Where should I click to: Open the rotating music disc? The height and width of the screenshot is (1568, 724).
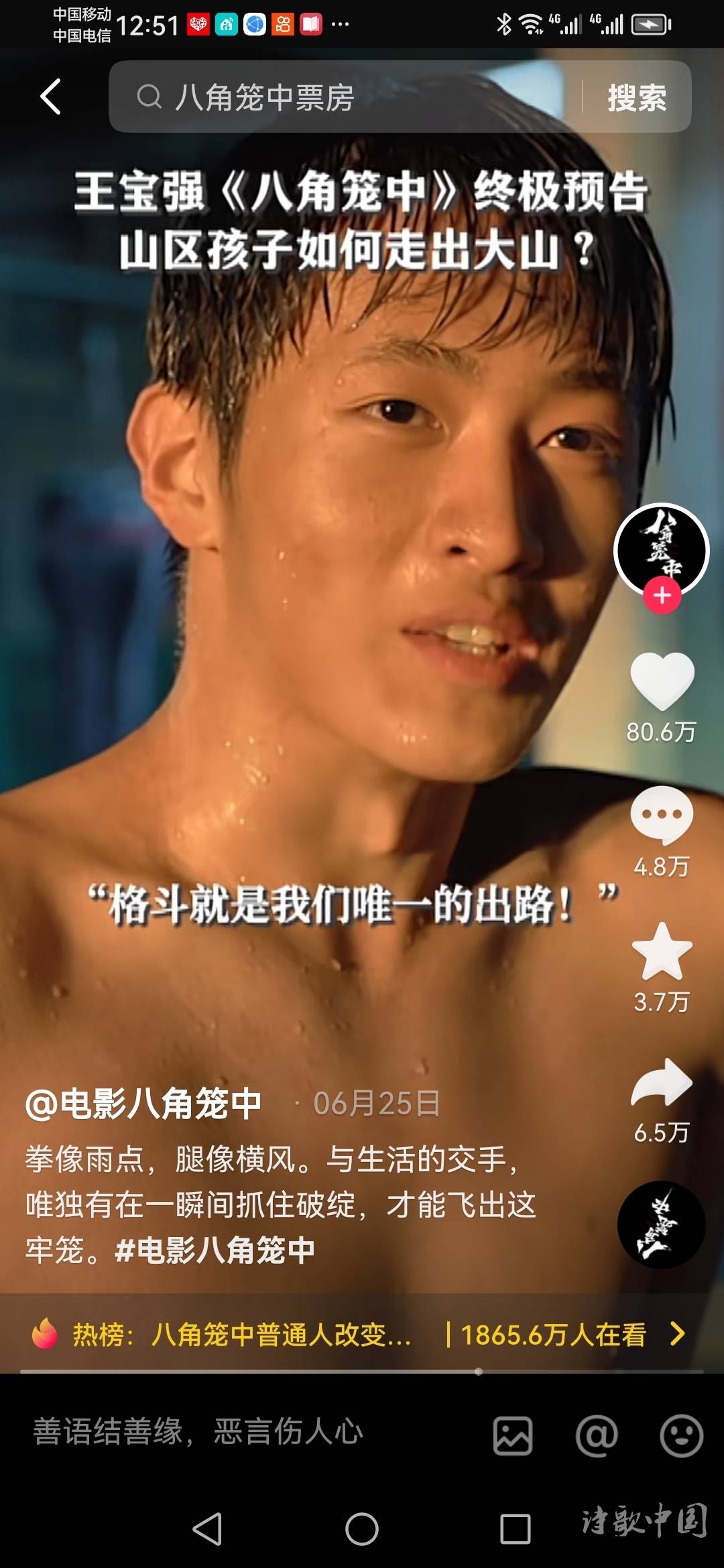click(661, 1224)
